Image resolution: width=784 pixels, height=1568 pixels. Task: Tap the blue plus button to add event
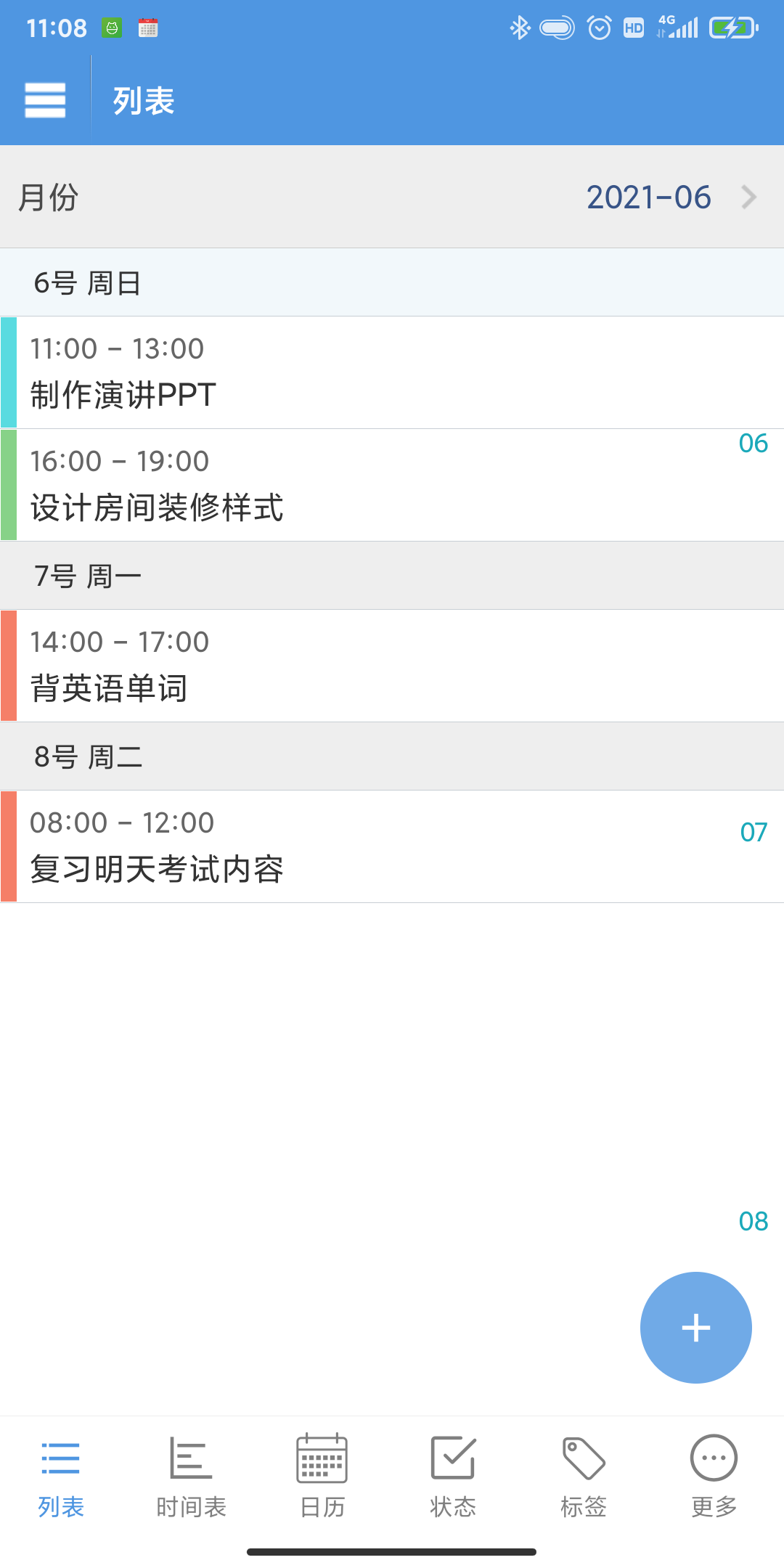695,1327
